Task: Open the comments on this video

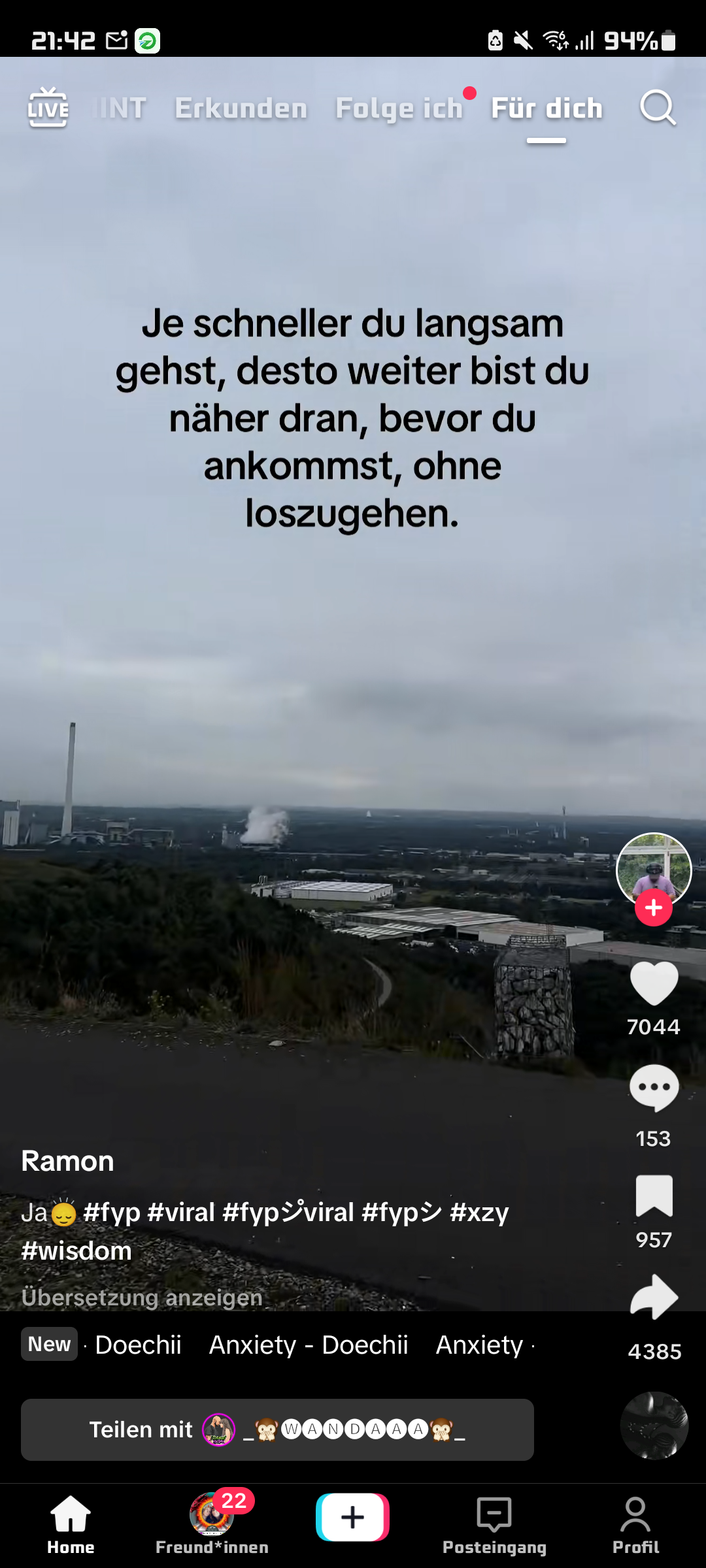Action: pos(654,1088)
